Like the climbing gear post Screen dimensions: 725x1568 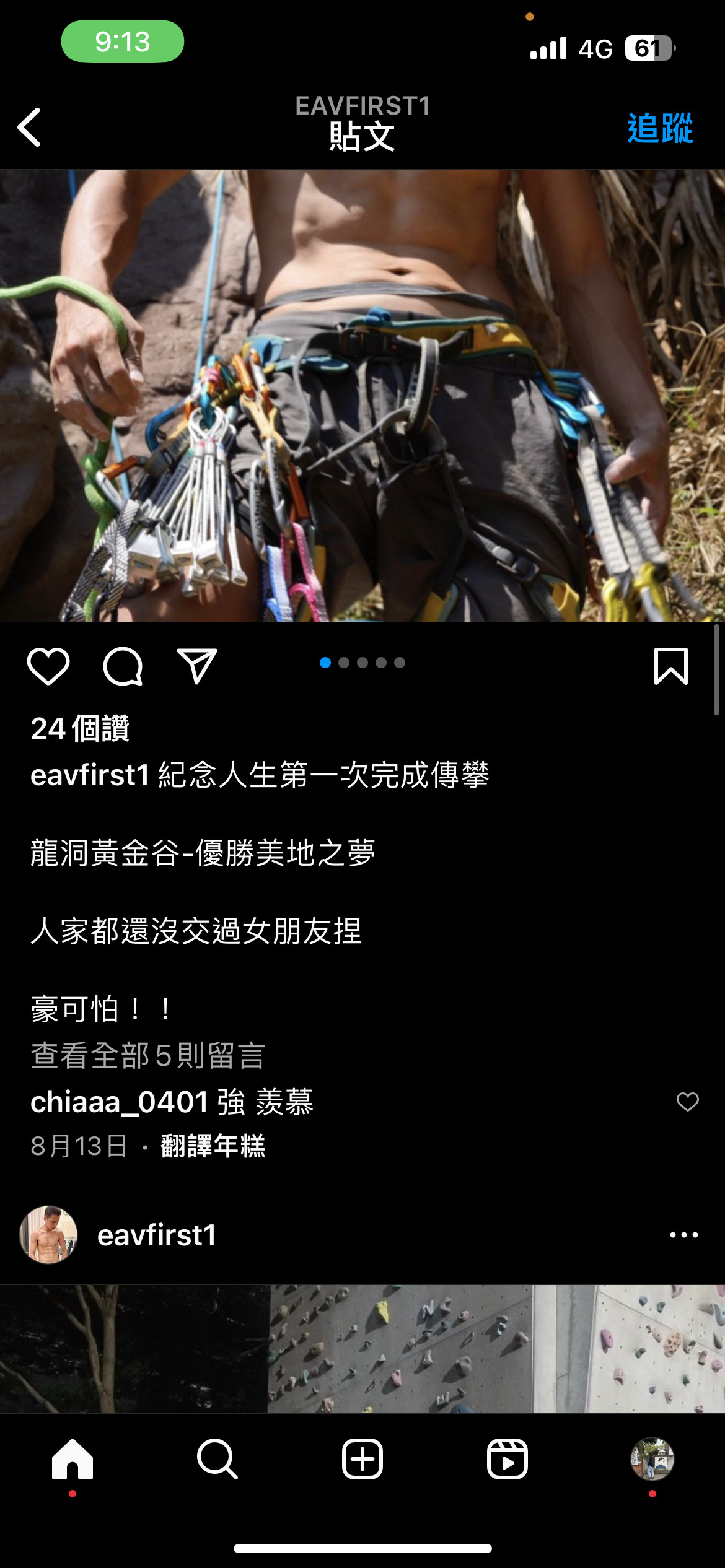point(48,666)
